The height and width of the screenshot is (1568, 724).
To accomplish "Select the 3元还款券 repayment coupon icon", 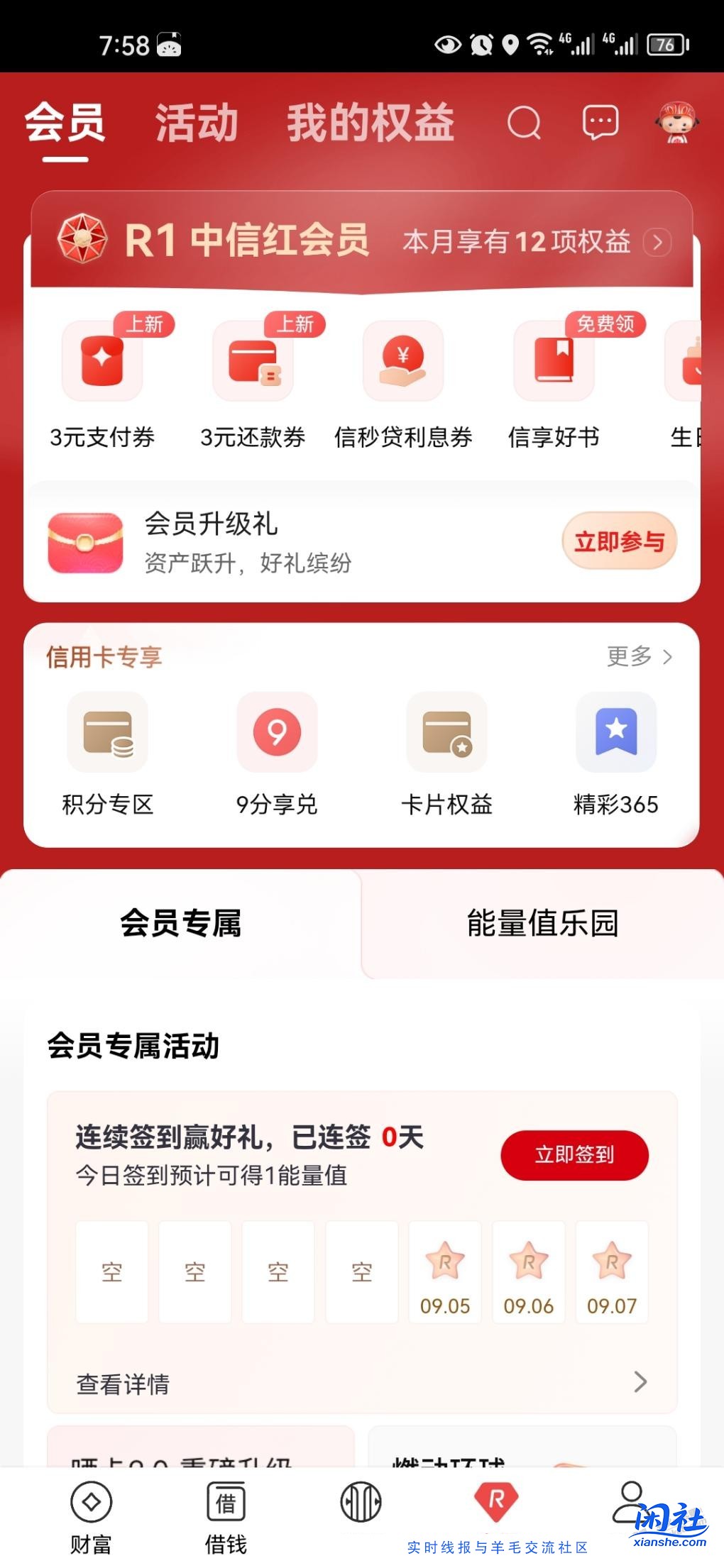I will (252, 362).
